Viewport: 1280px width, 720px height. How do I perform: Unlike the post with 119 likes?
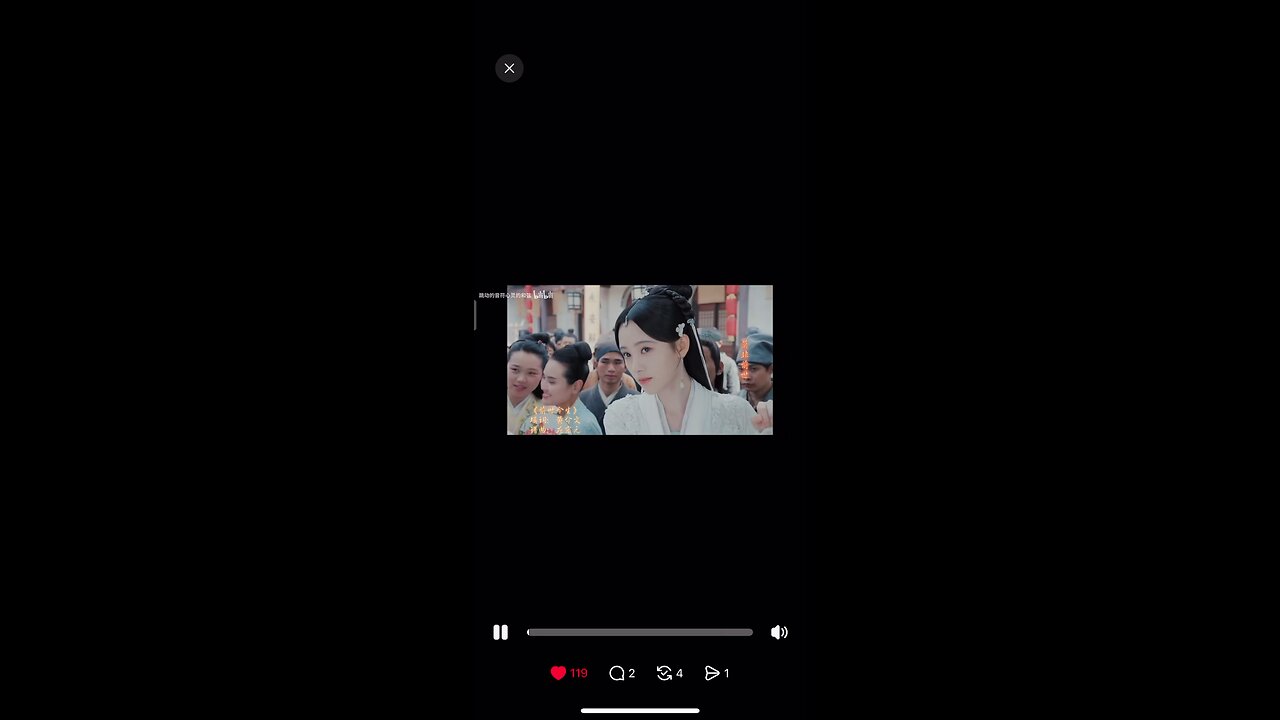click(x=559, y=673)
